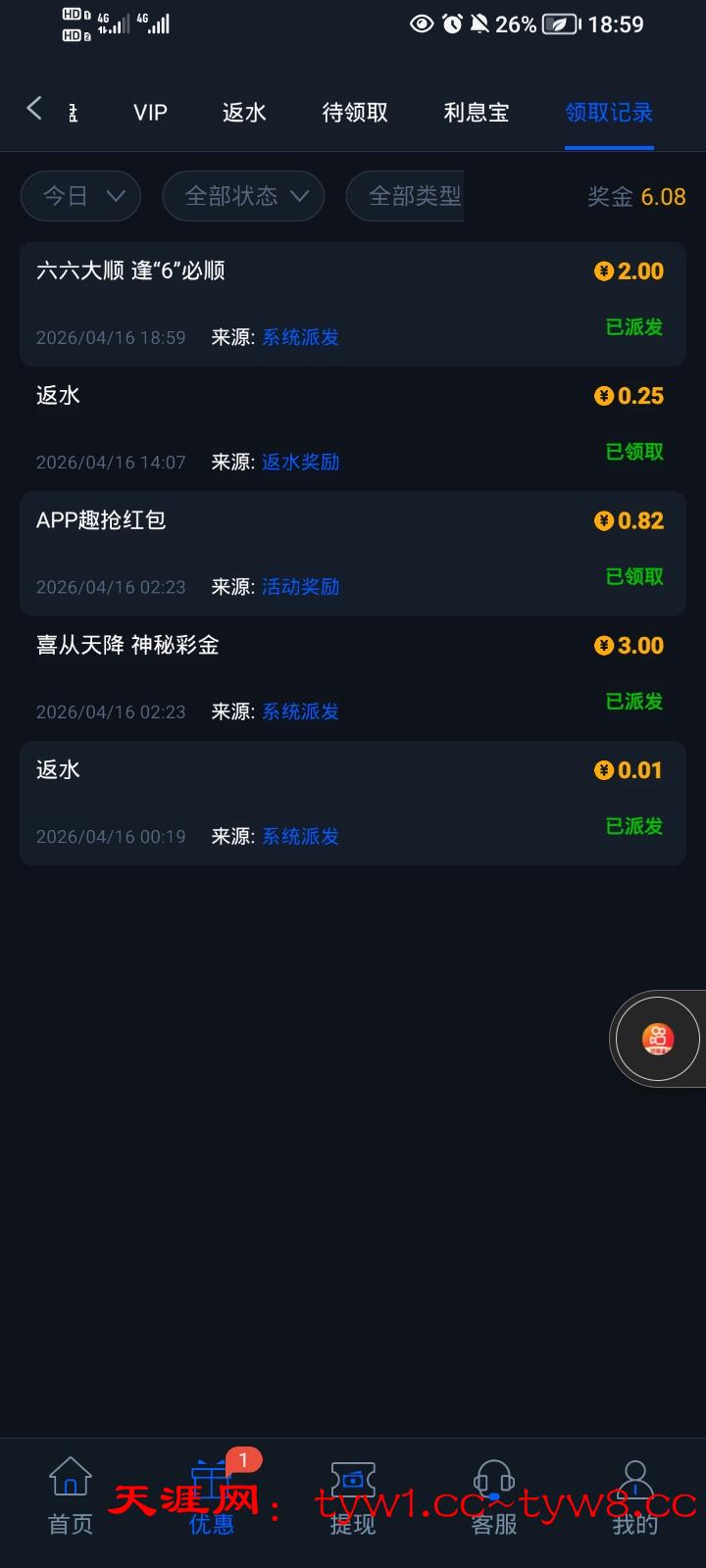This screenshot has width=706, height=1568.
Task: Tap the back arrow at top left
Action: click(32, 110)
